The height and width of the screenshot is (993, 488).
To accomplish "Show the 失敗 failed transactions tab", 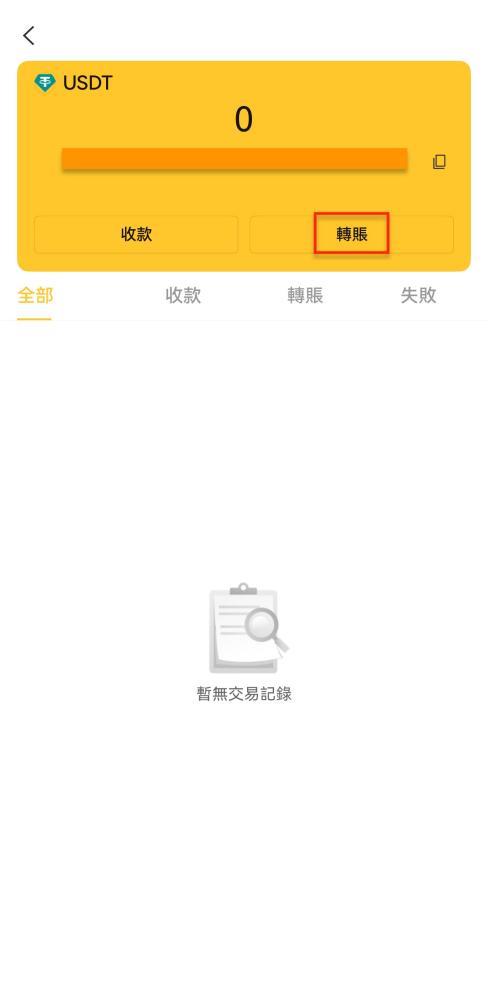I will coord(418,295).
